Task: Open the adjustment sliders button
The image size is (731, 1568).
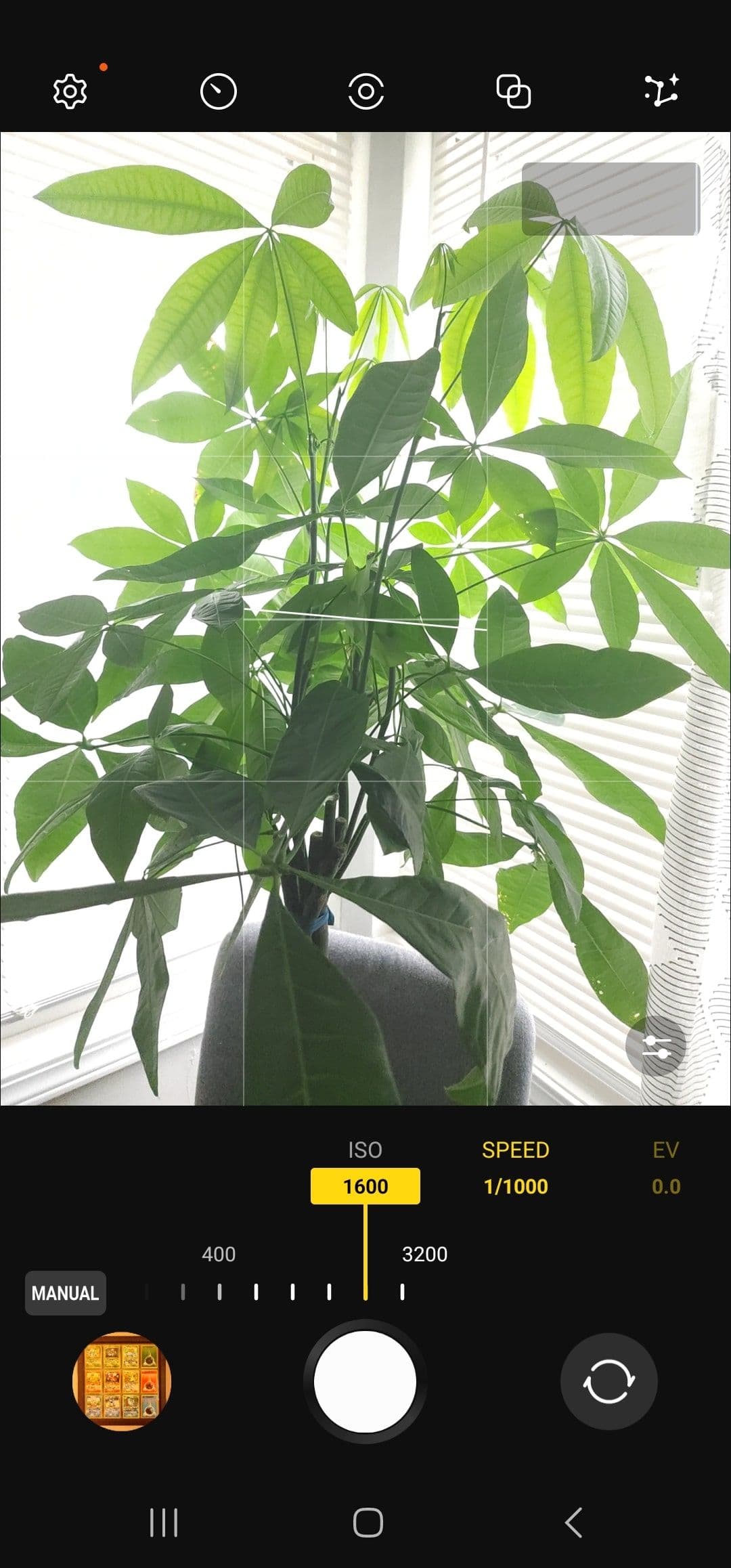Action: coord(655,1046)
